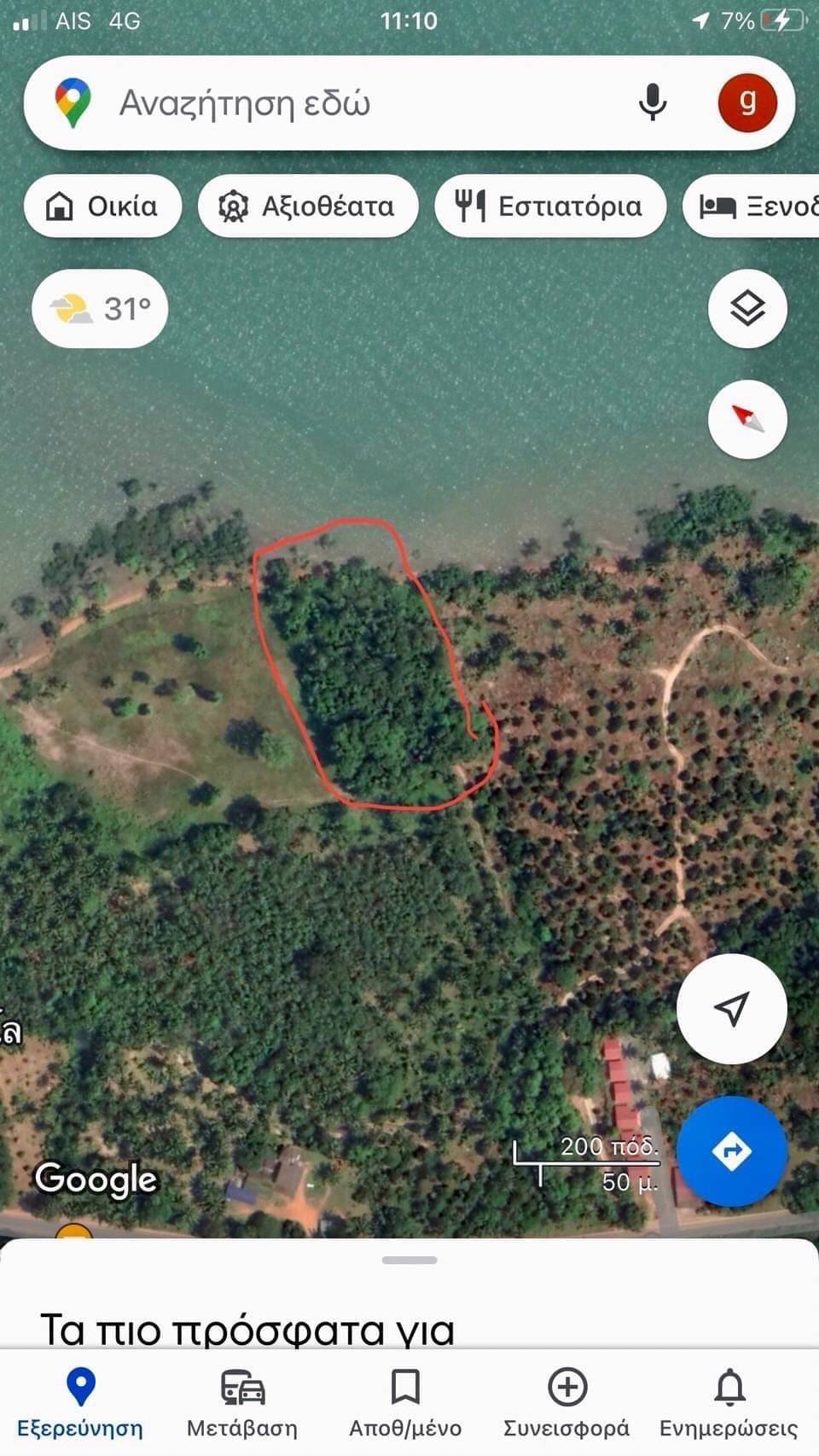
Task: Expand the bottom sheet handle
Action: point(409,1260)
